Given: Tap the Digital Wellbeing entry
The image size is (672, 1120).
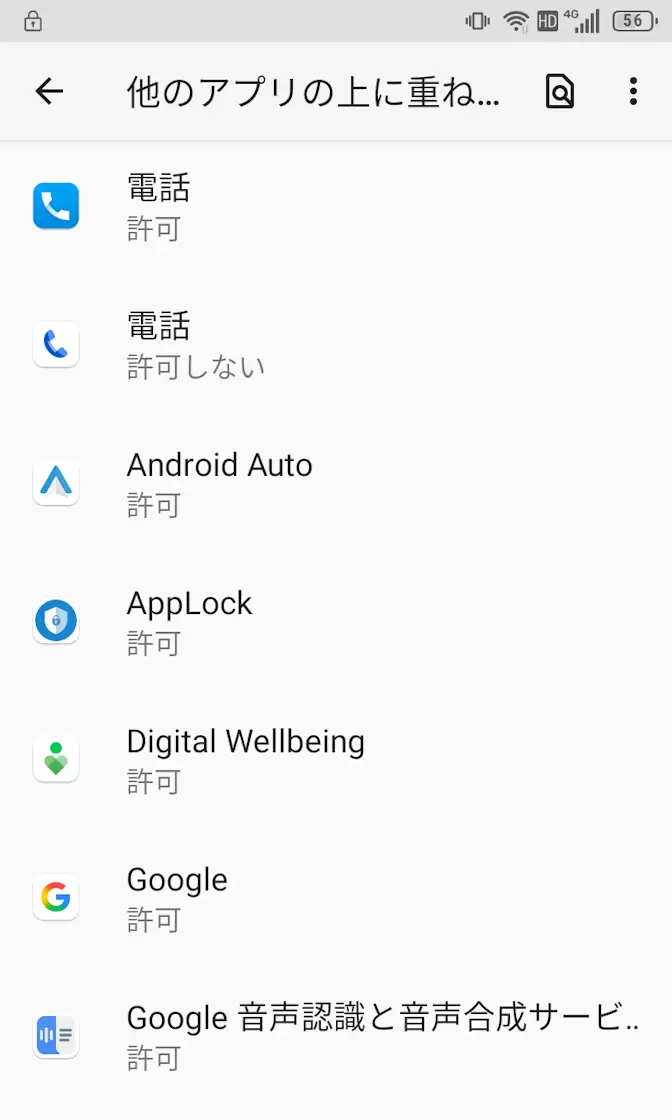Looking at the screenshot, I should pyautogui.click(x=336, y=759).
